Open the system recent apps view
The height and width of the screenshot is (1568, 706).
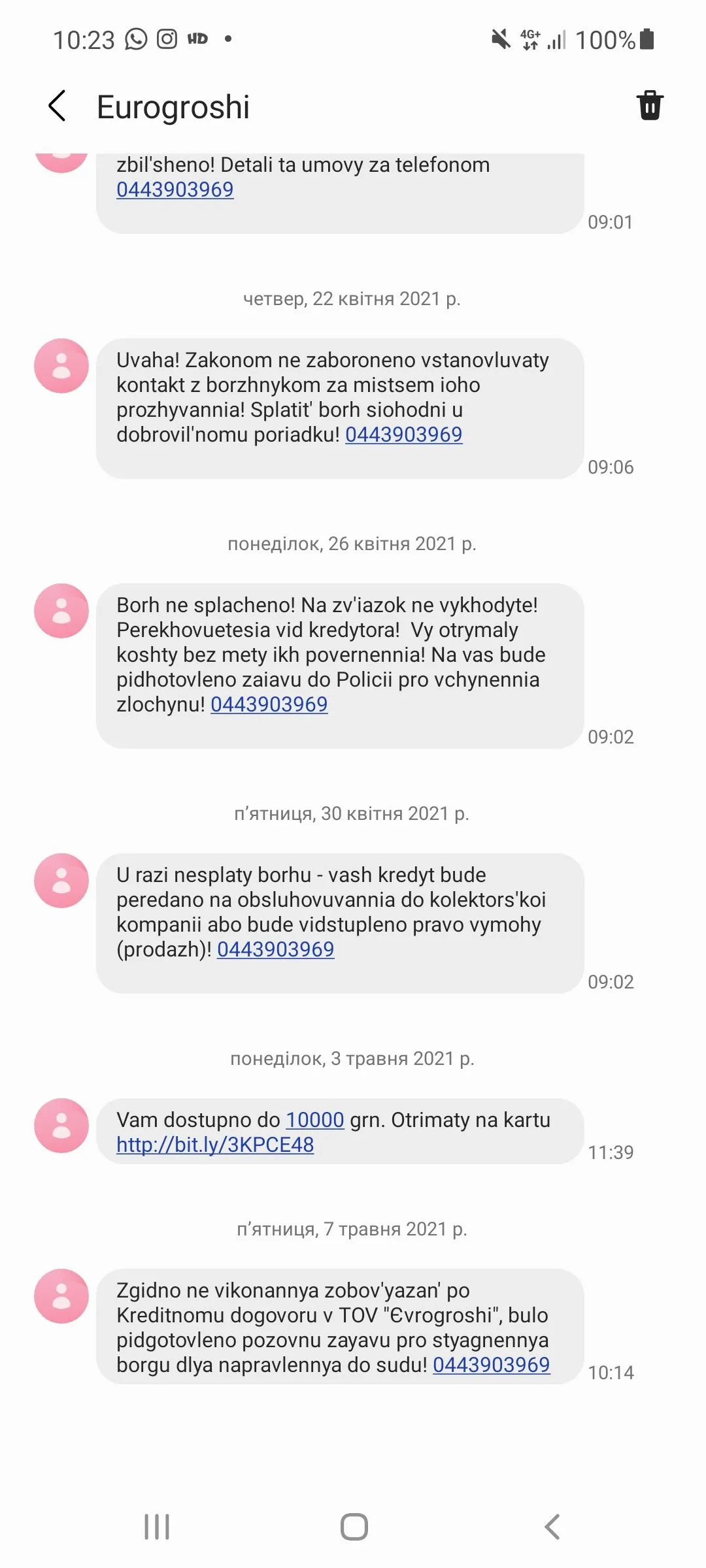(157, 1527)
